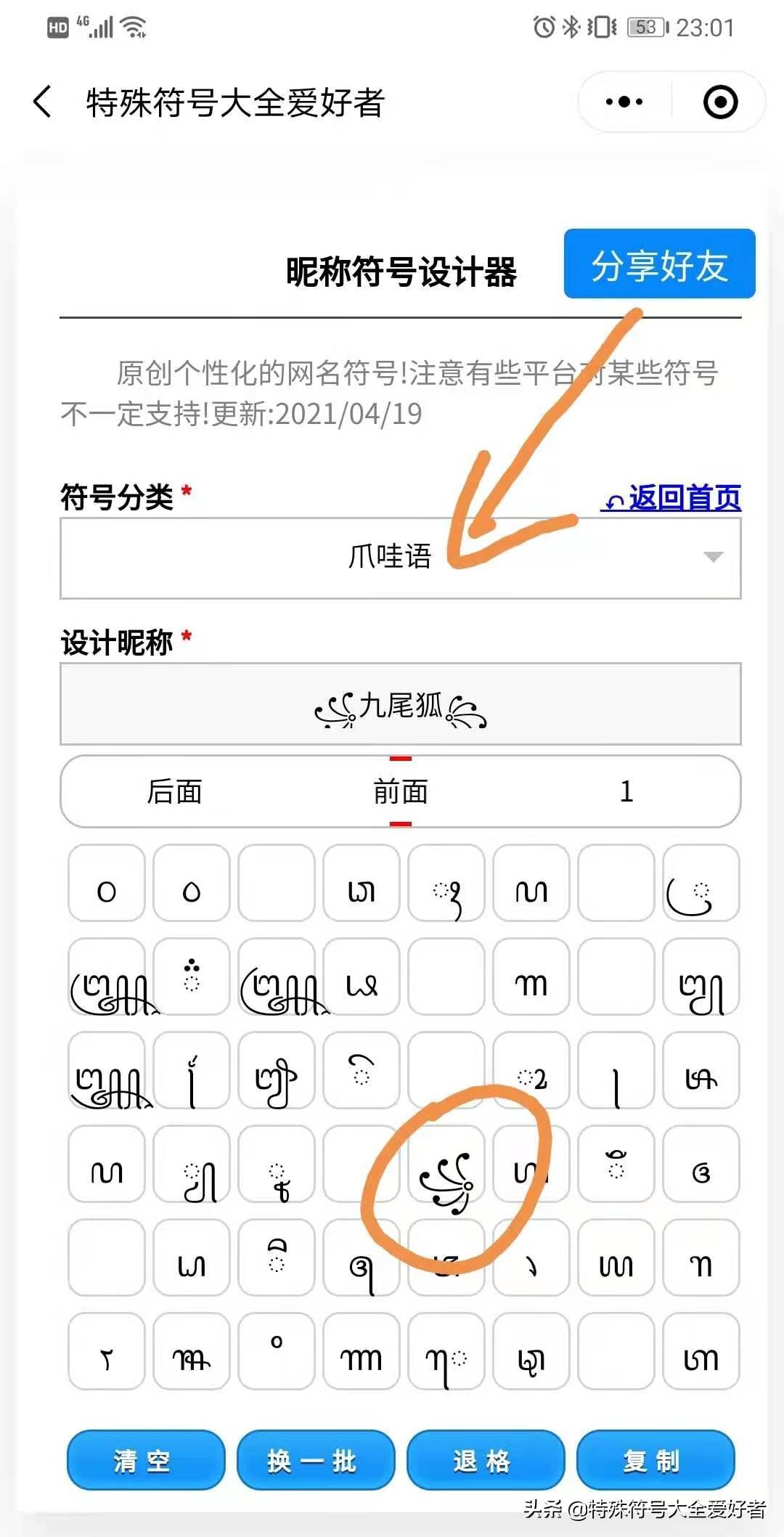Copy the nickname with 复制
The width and height of the screenshot is (784, 1537).
coord(655,1460)
